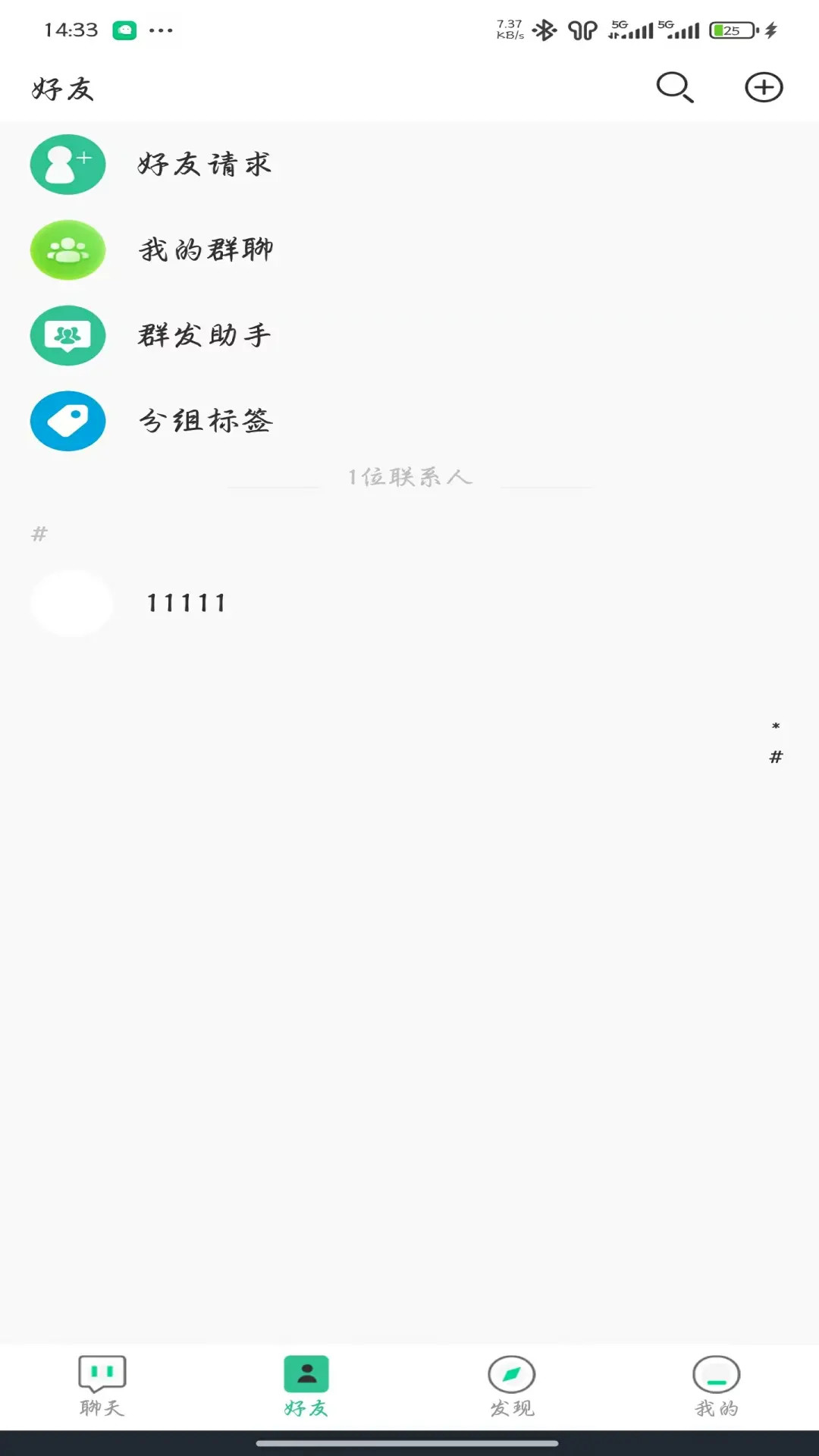Viewport: 819px width, 1456px height.
Task: Tap the plus icon to add new friend
Action: [x=763, y=86]
